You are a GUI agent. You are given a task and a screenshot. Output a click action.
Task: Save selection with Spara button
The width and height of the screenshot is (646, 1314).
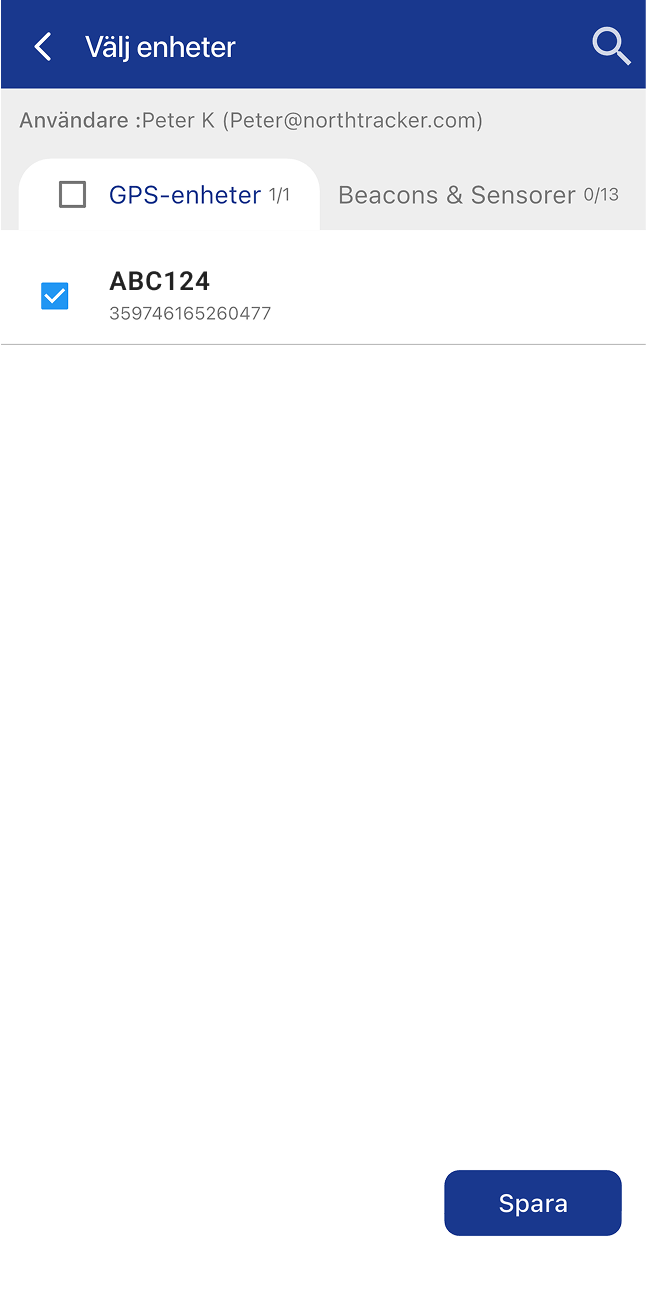[x=532, y=1203]
